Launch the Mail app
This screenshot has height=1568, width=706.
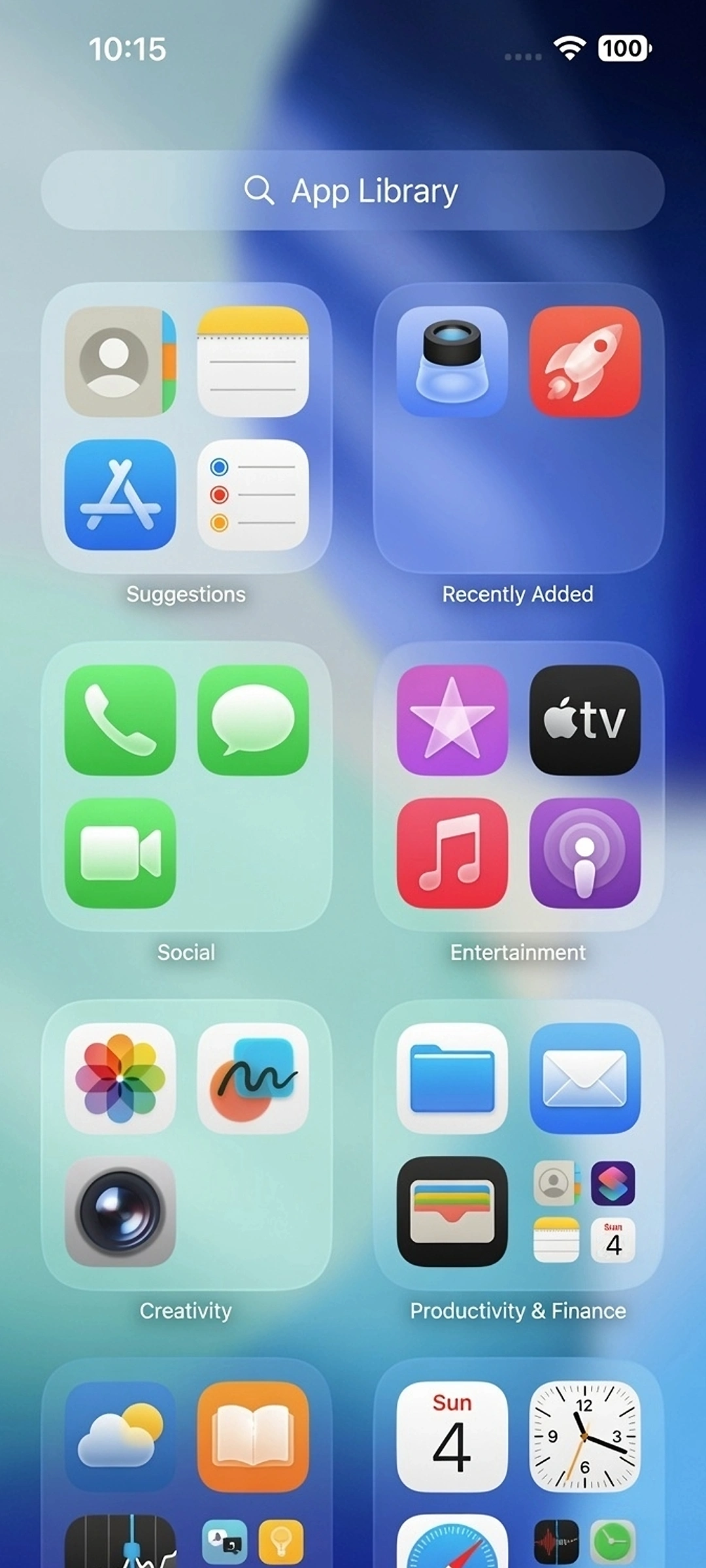[x=585, y=1078]
